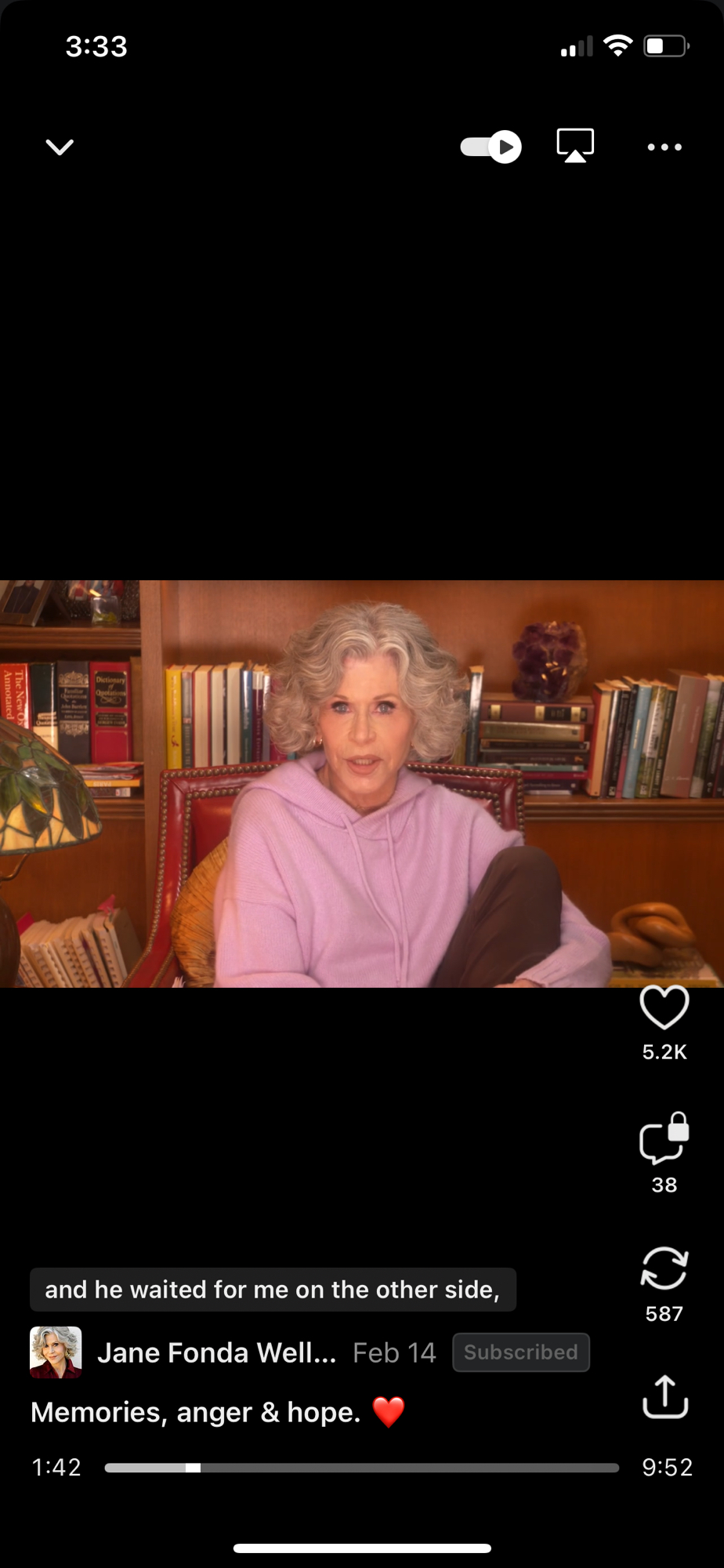Viewport: 724px width, 1568px height.
Task: Open the comments with 38 replies
Action: coord(664,1142)
